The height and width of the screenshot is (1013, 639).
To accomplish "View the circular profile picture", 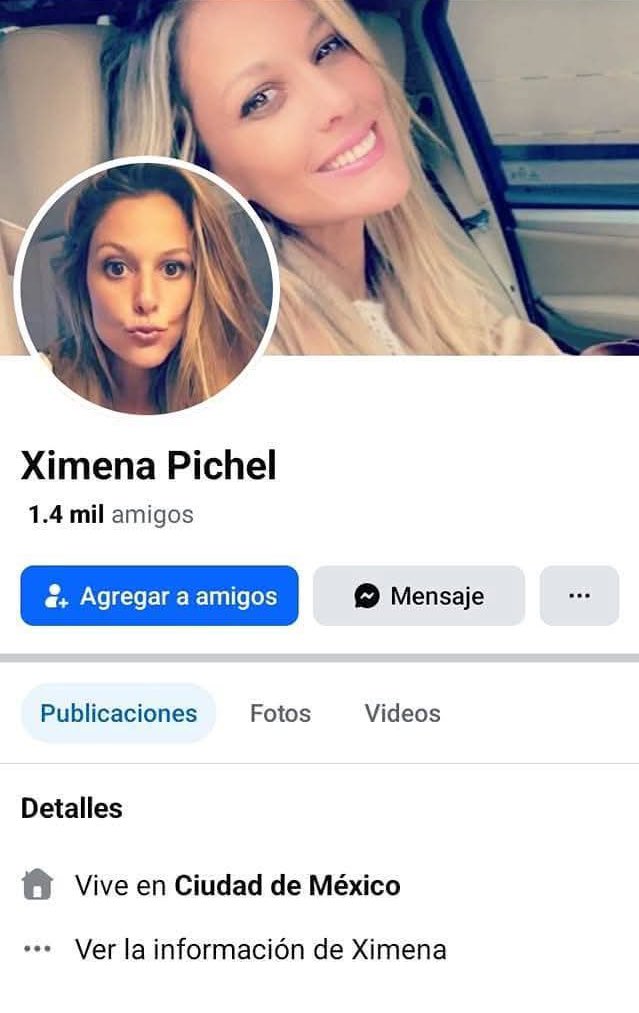I will 148,286.
